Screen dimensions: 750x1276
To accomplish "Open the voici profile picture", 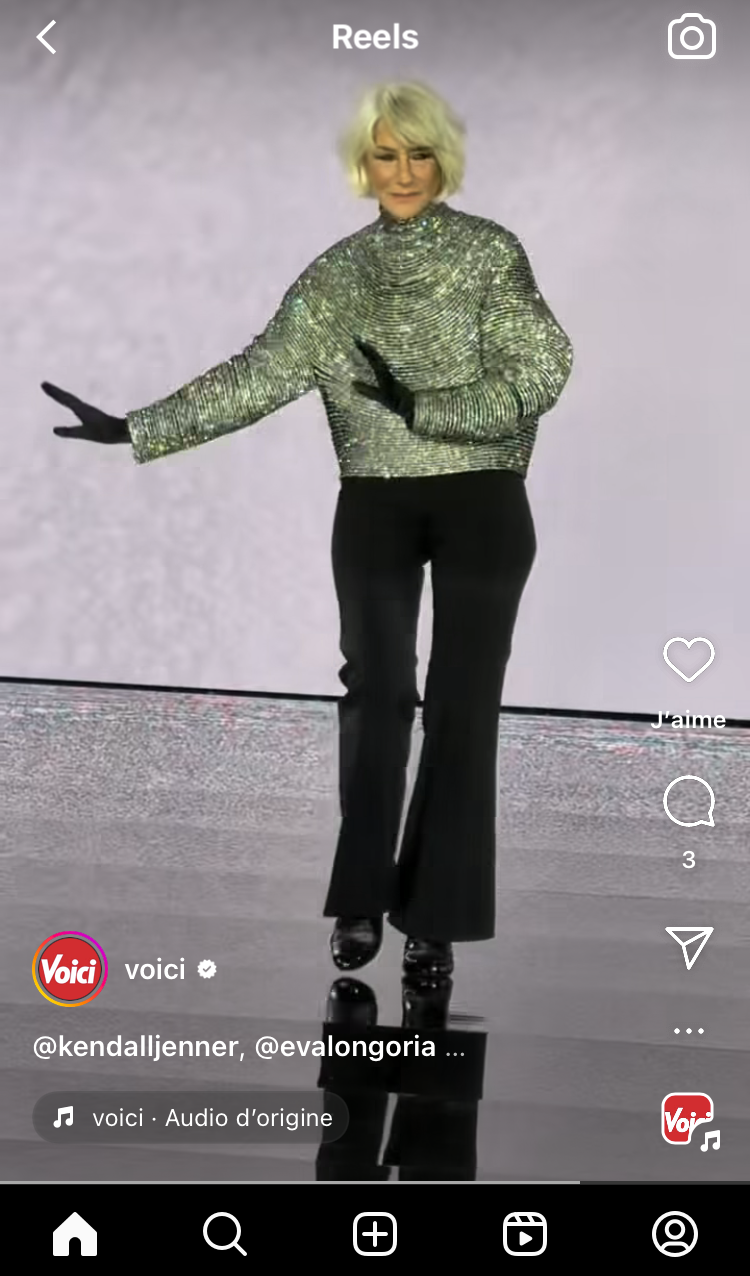I will point(70,969).
